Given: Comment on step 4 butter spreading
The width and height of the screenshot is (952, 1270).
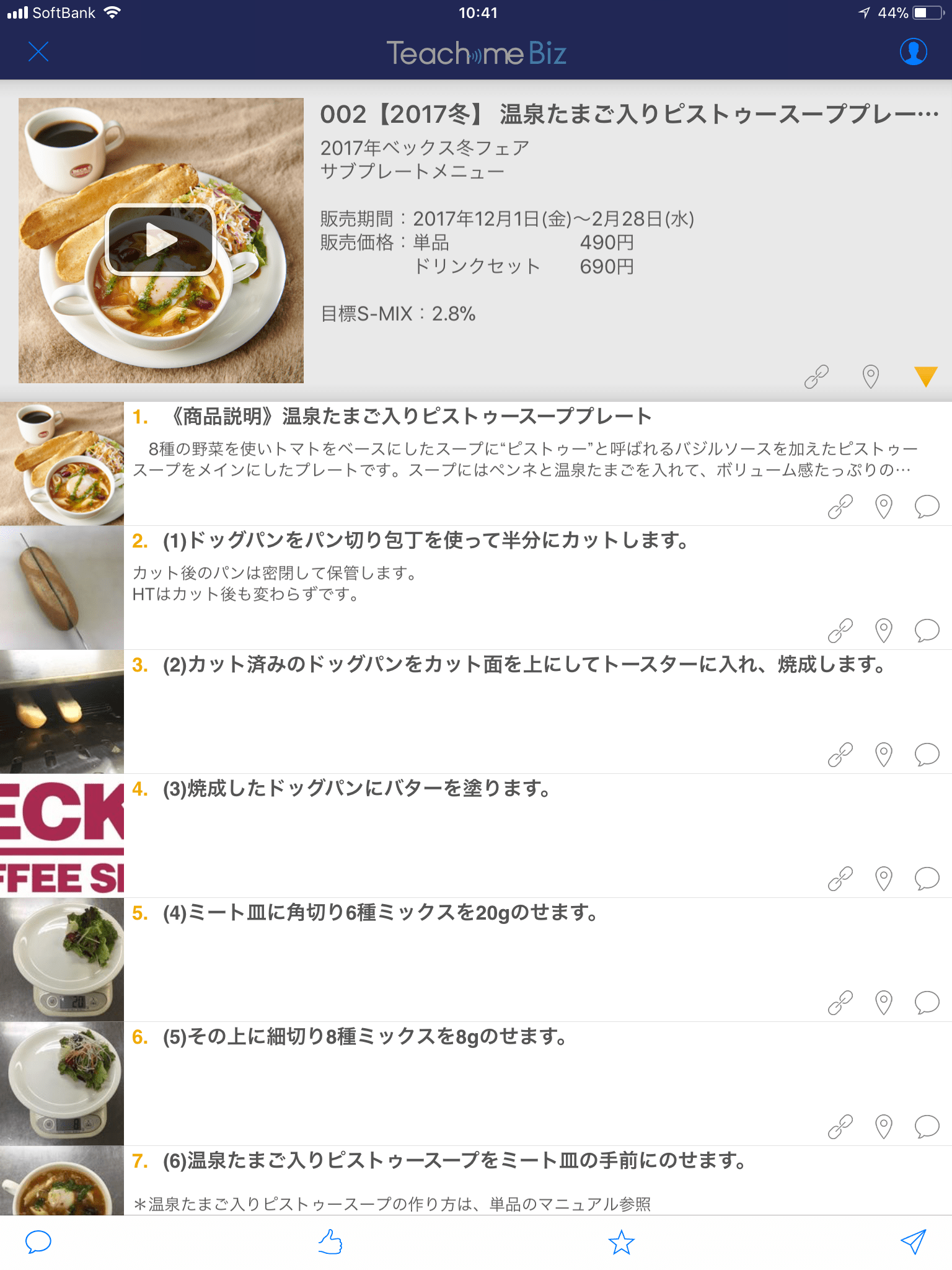Looking at the screenshot, I should (927, 879).
